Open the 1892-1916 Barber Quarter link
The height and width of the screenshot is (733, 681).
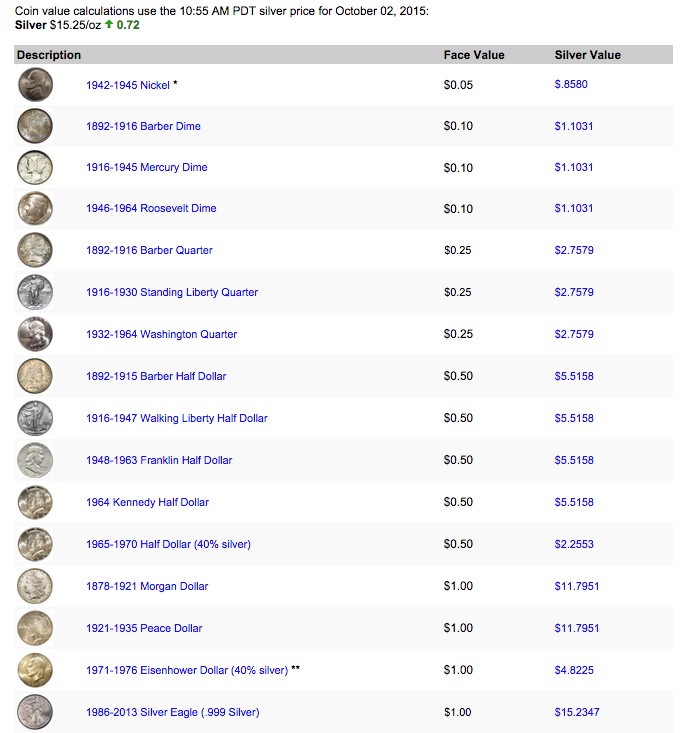tap(149, 250)
